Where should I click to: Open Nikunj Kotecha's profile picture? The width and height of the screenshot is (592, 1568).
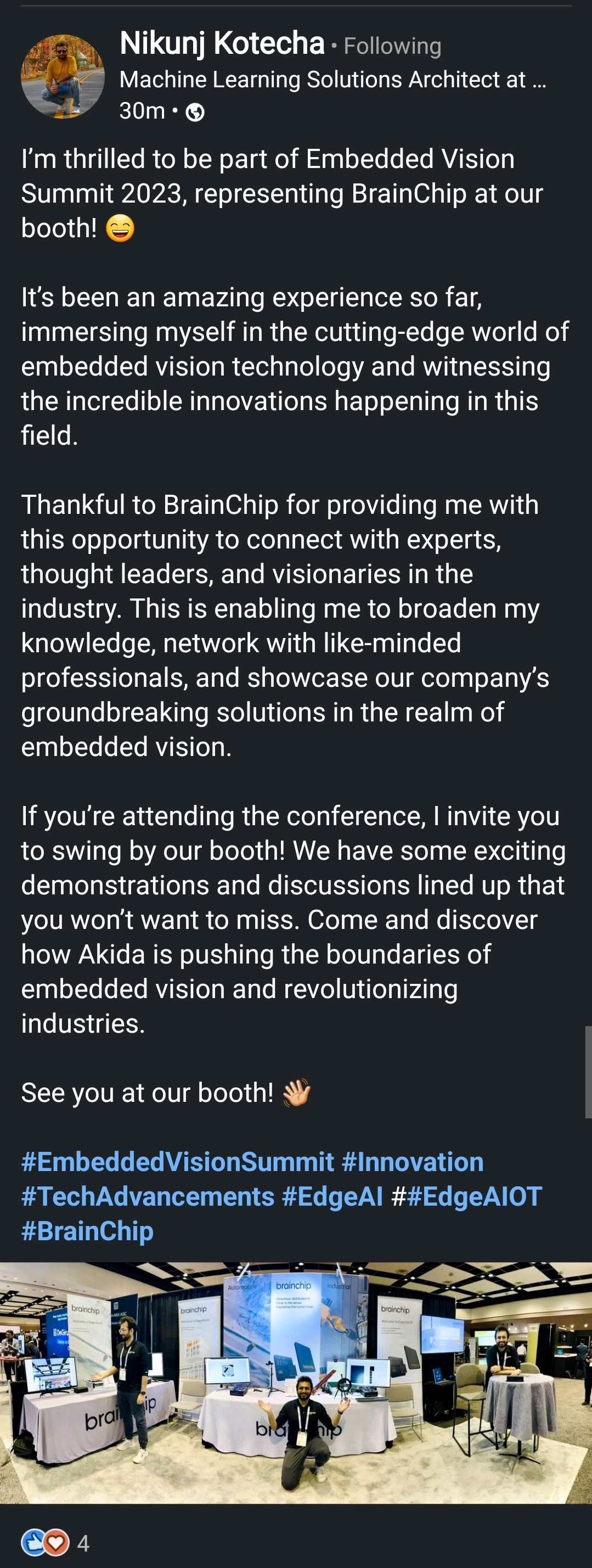tap(63, 77)
